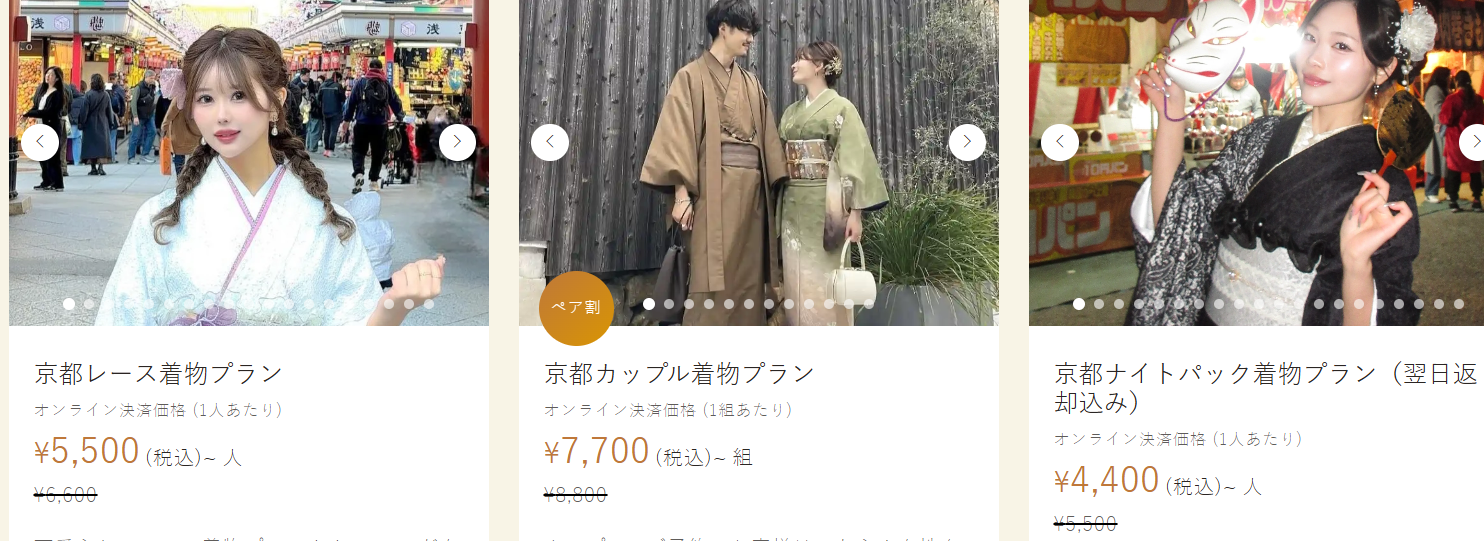Viewport: 1484px width, 541px height.
Task: Open the 京都カップル着物プラン card
Action: pyautogui.click(x=679, y=374)
